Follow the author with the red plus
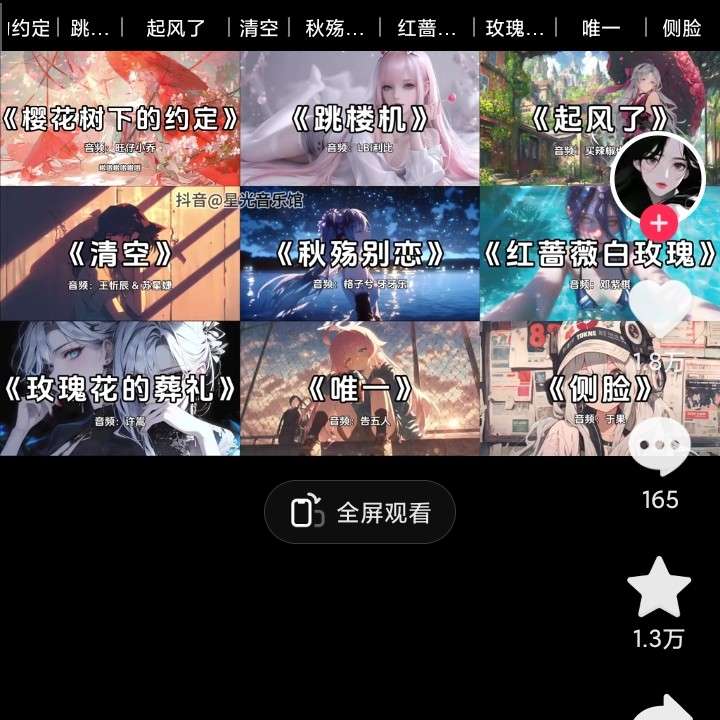The width and height of the screenshot is (720, 720). pyautogui.click(x=659, y=222)
